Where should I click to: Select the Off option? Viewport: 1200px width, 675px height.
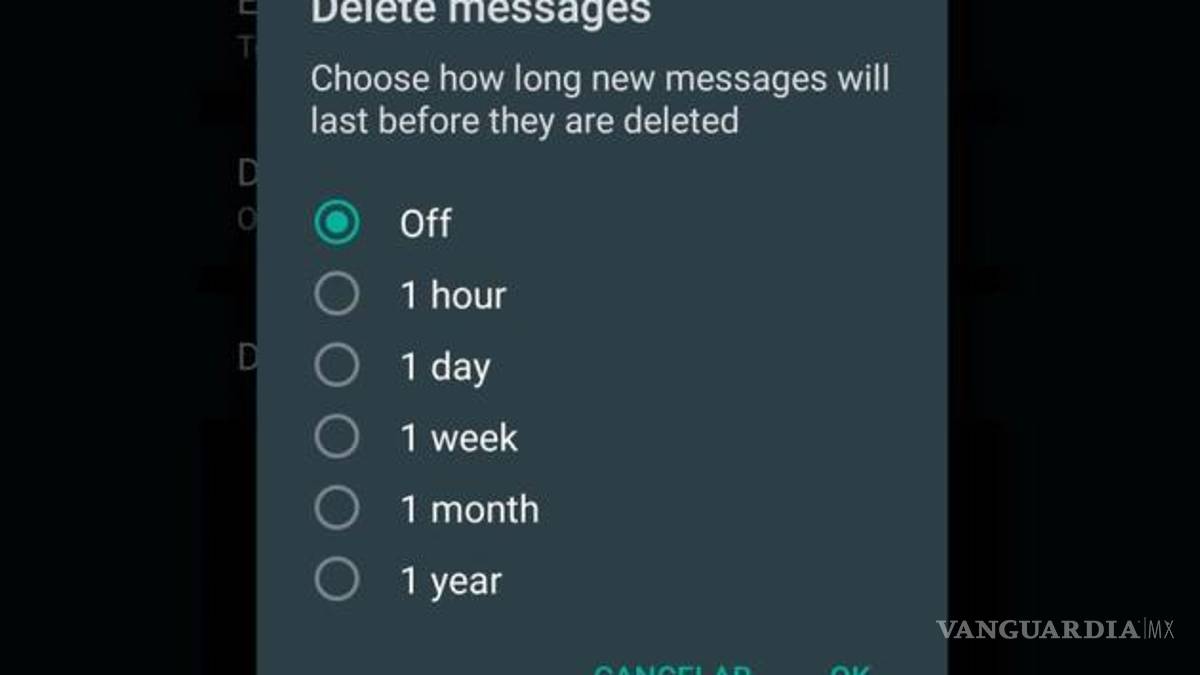pyautogui.click(x=336, y=223)
